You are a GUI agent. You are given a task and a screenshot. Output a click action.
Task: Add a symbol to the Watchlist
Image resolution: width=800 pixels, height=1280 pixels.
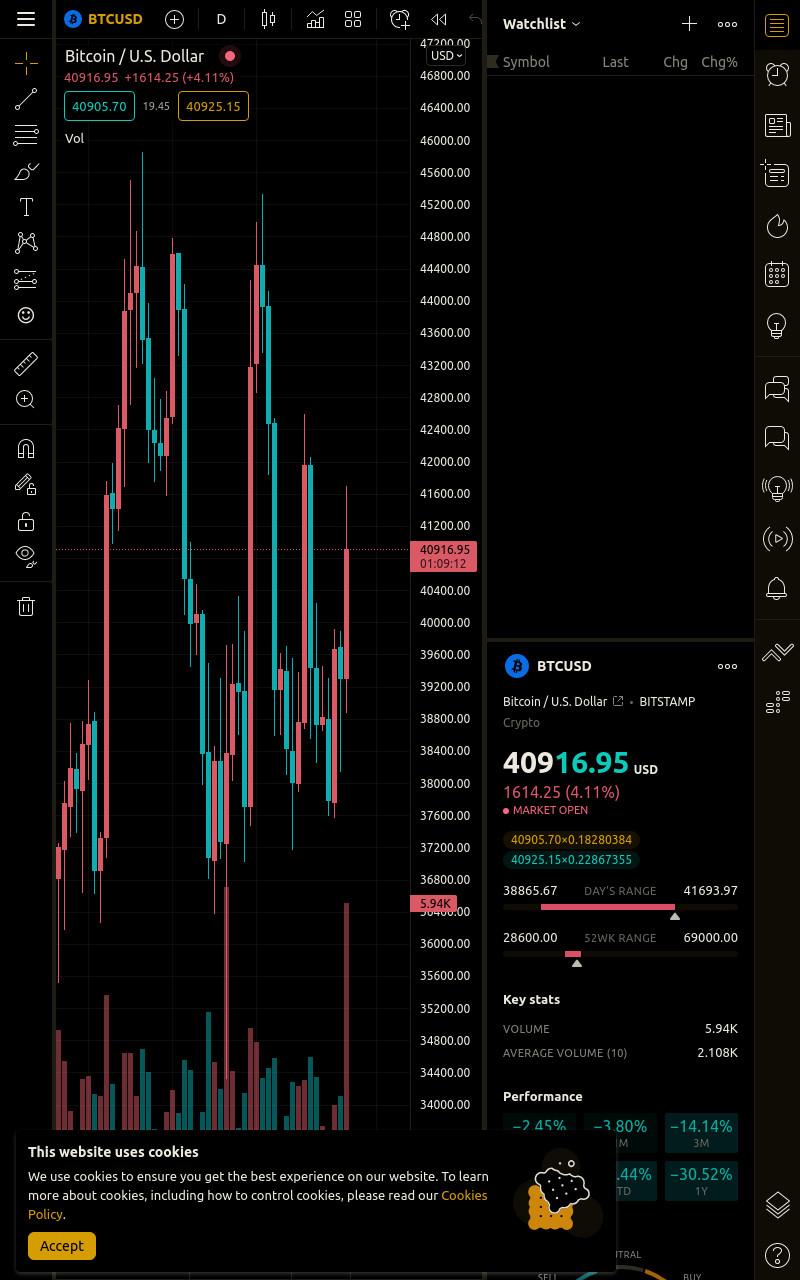689,23
